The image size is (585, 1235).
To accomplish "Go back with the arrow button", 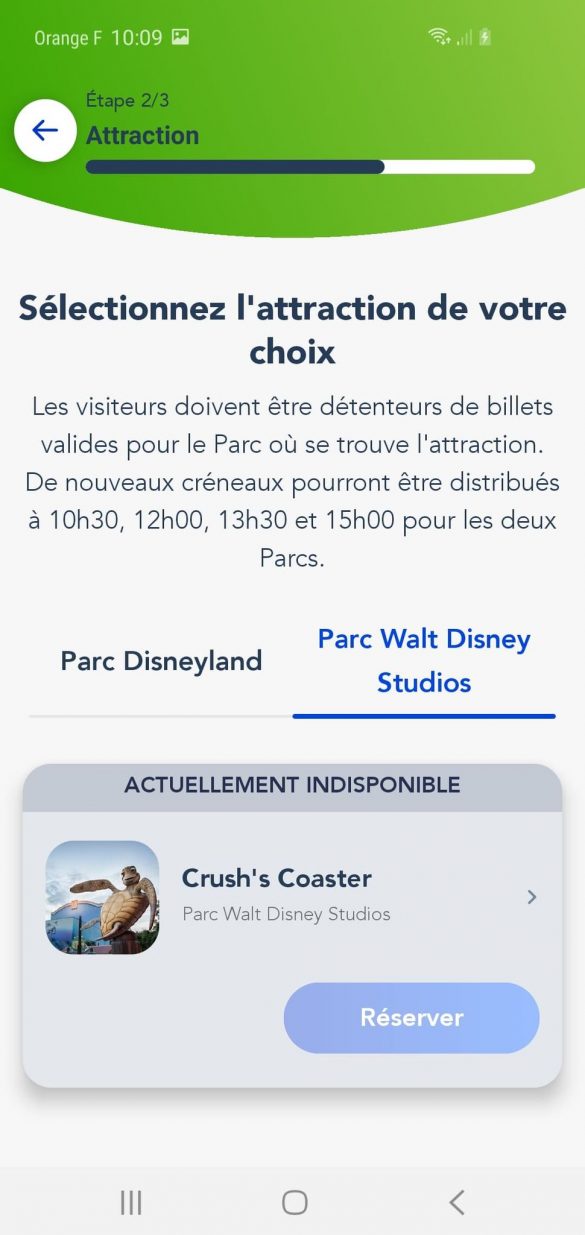I will (45, 131).
